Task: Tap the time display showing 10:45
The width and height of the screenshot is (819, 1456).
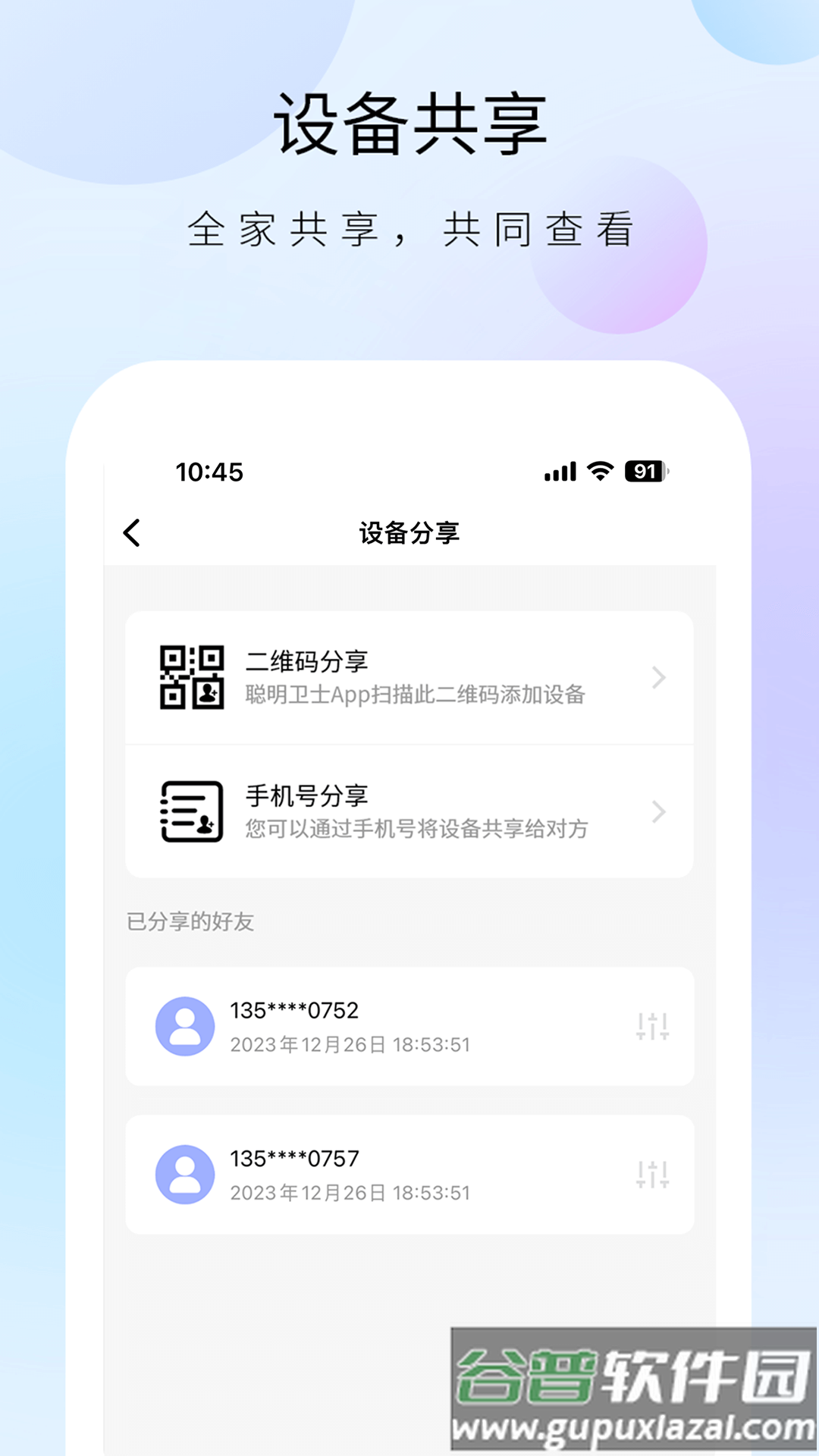Action: pos(208,472)
